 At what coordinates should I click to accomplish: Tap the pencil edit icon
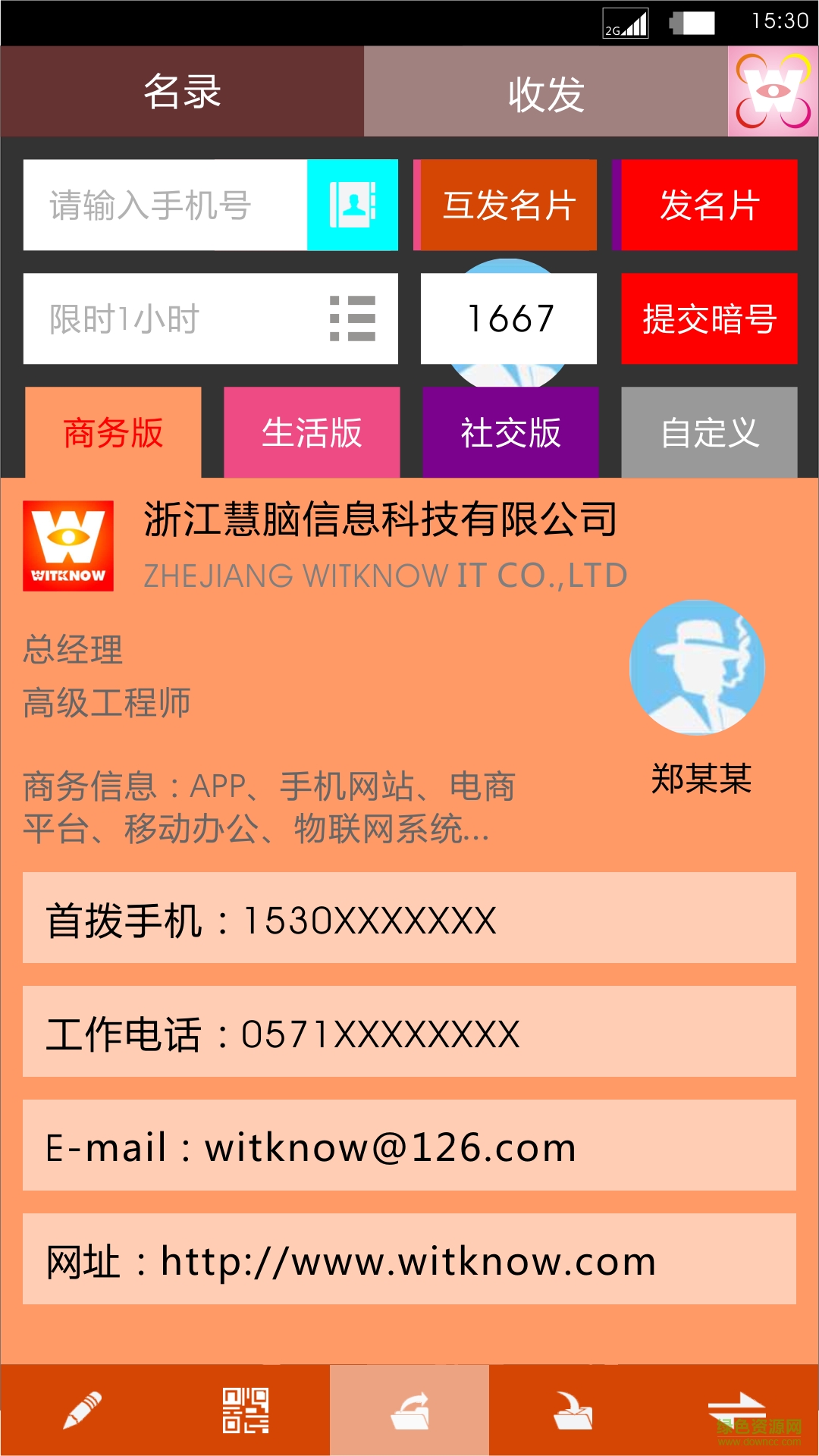point(82,1410)
